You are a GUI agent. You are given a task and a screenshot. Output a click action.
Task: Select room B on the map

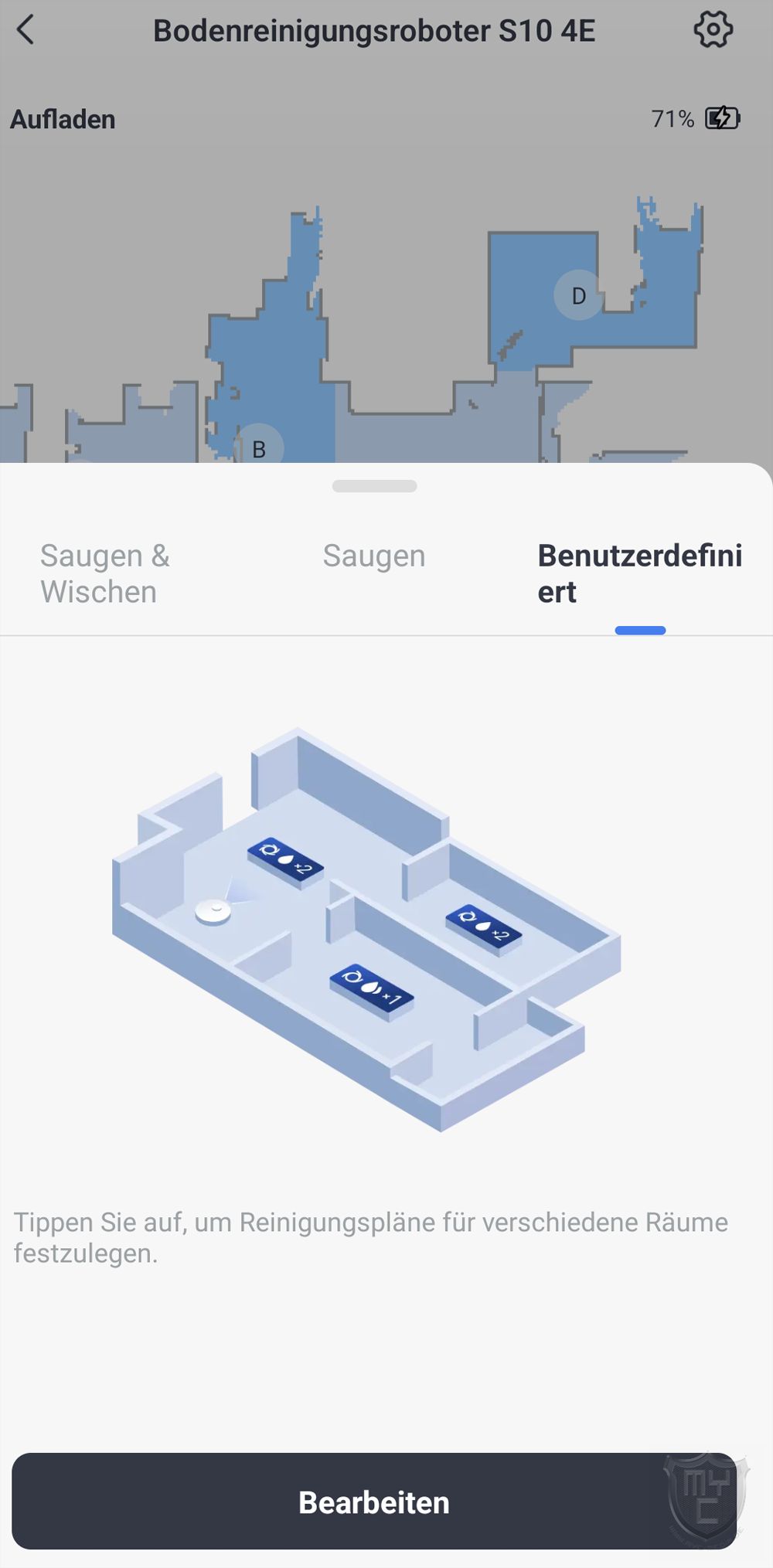pos(259,447)
